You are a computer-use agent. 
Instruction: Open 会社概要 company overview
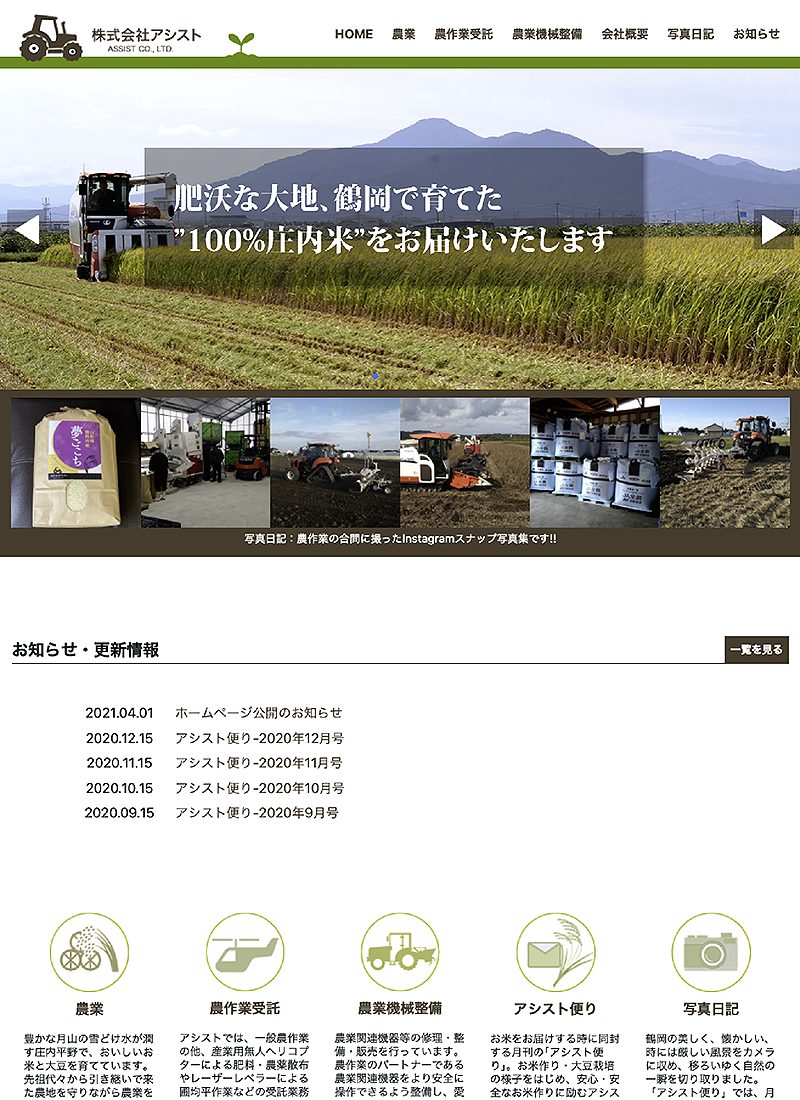click(624, 34)
